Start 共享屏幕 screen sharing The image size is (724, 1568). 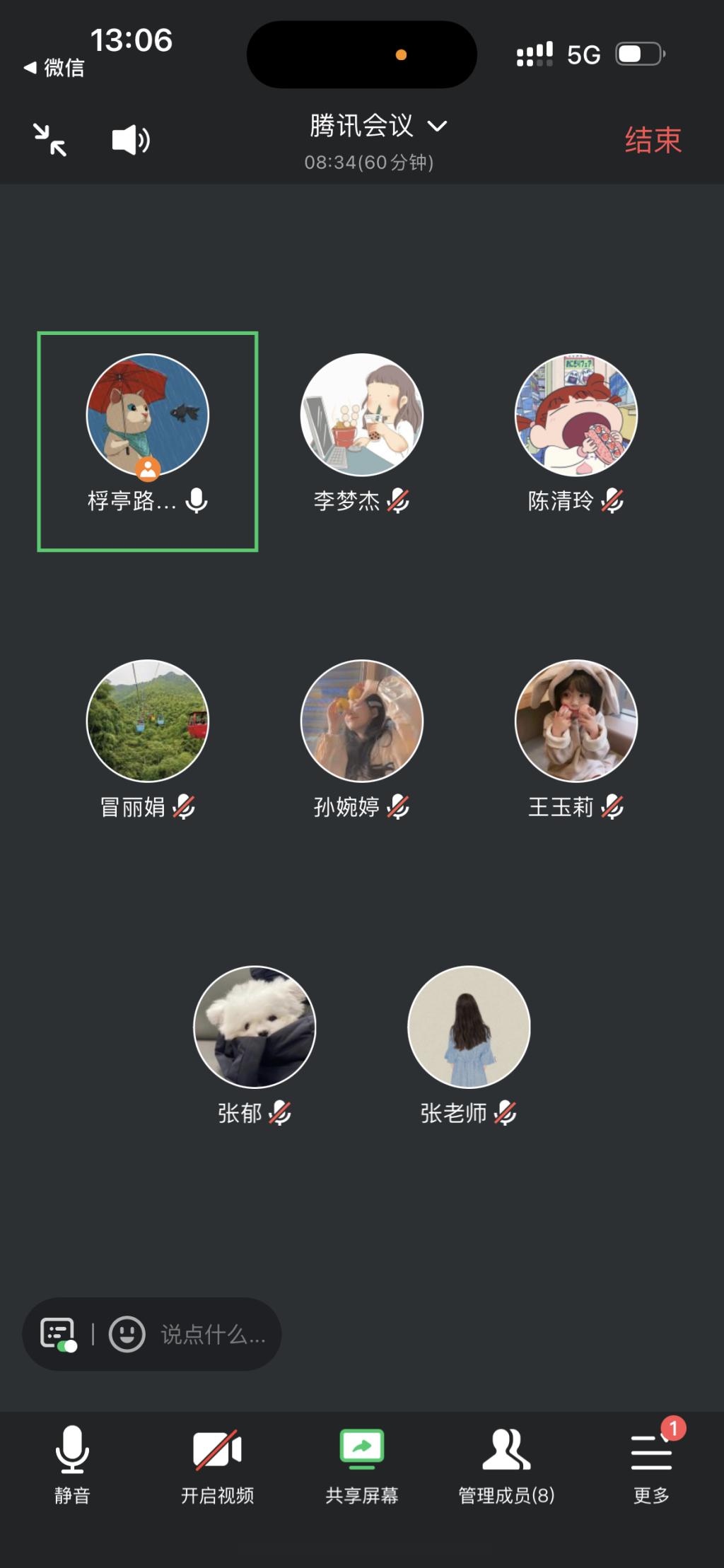[x=361, y=1463]
